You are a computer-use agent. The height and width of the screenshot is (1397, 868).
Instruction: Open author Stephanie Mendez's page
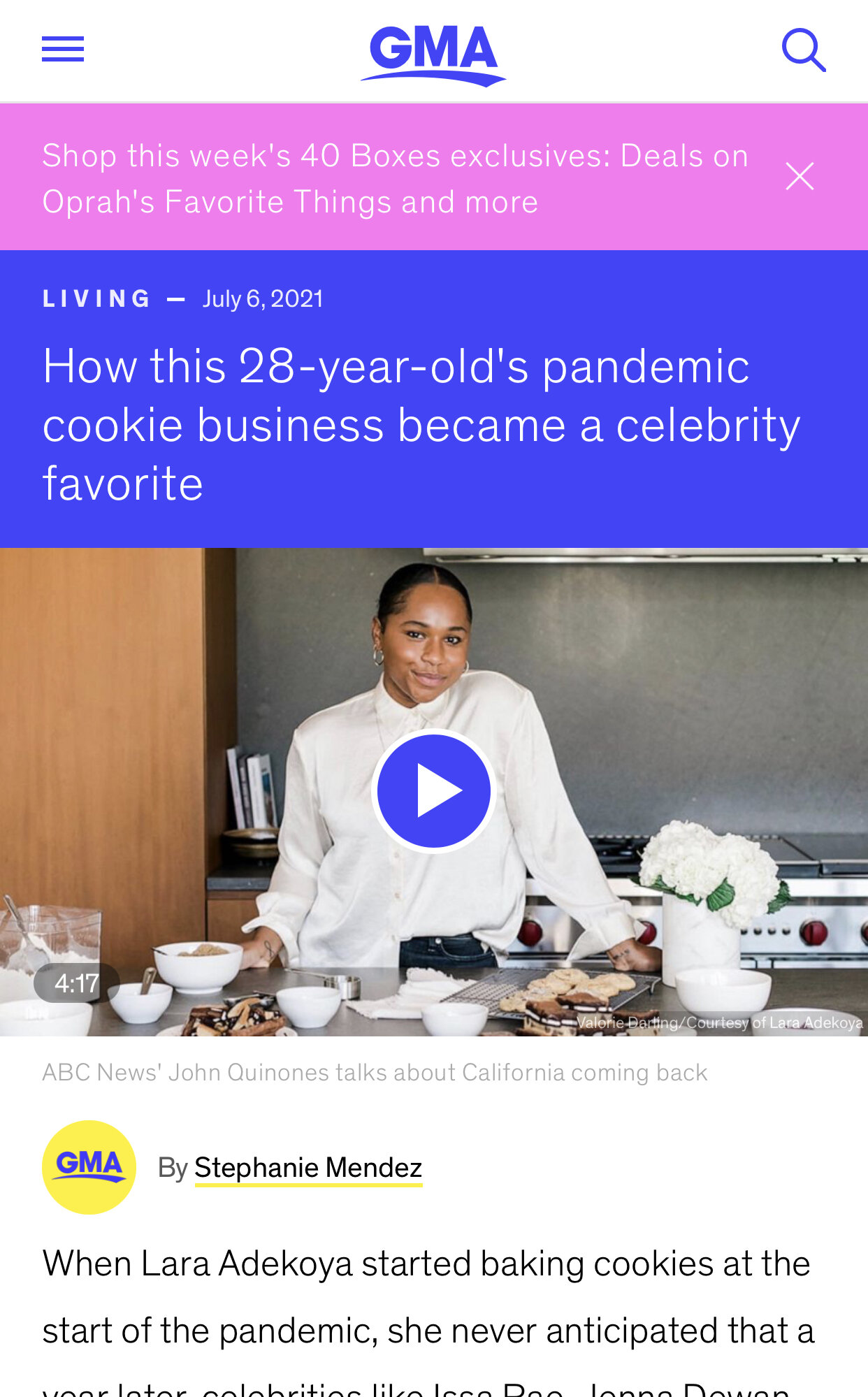(x=308, y=1168)
